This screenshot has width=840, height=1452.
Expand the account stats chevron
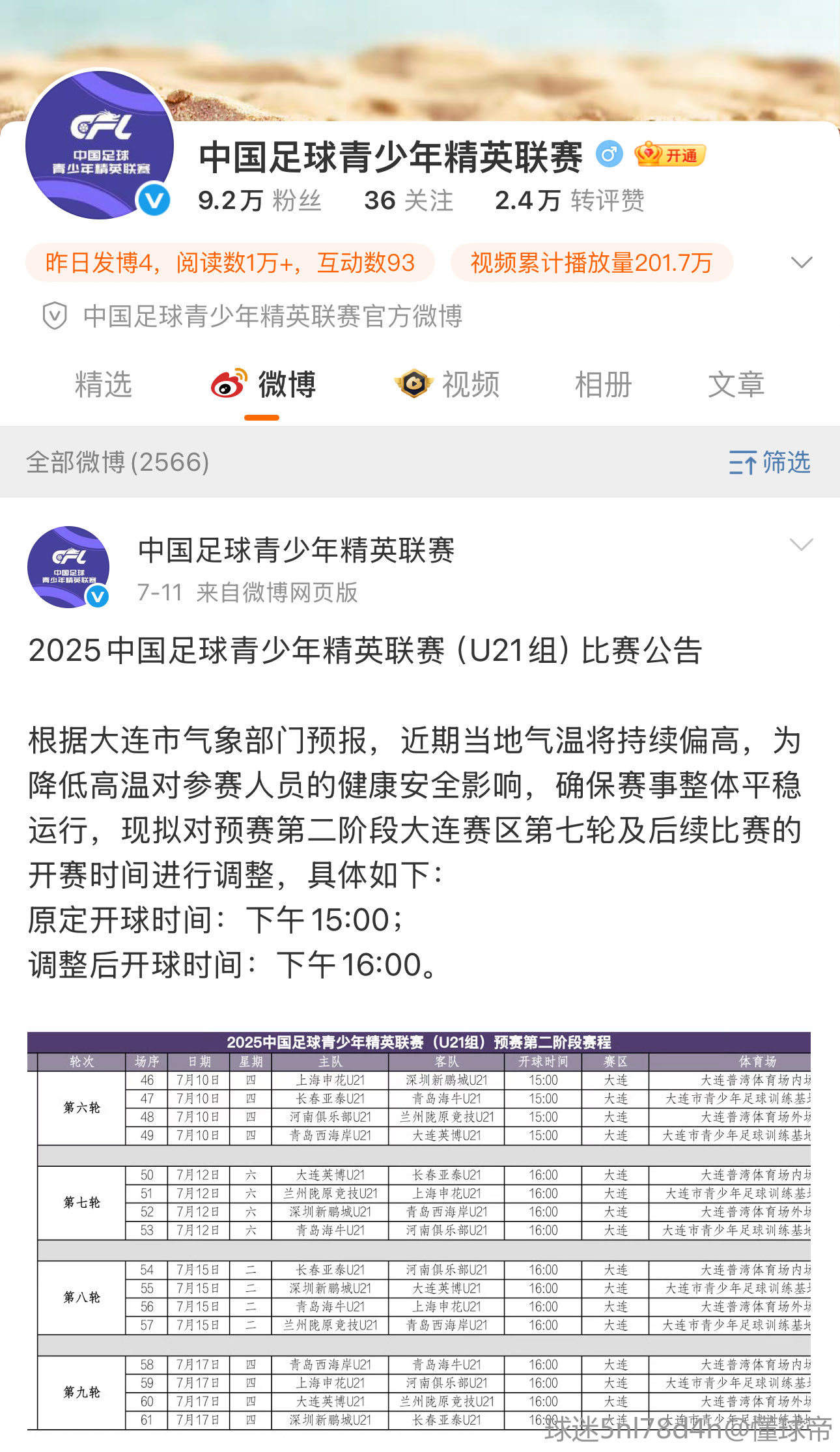(x=801, y=262)
